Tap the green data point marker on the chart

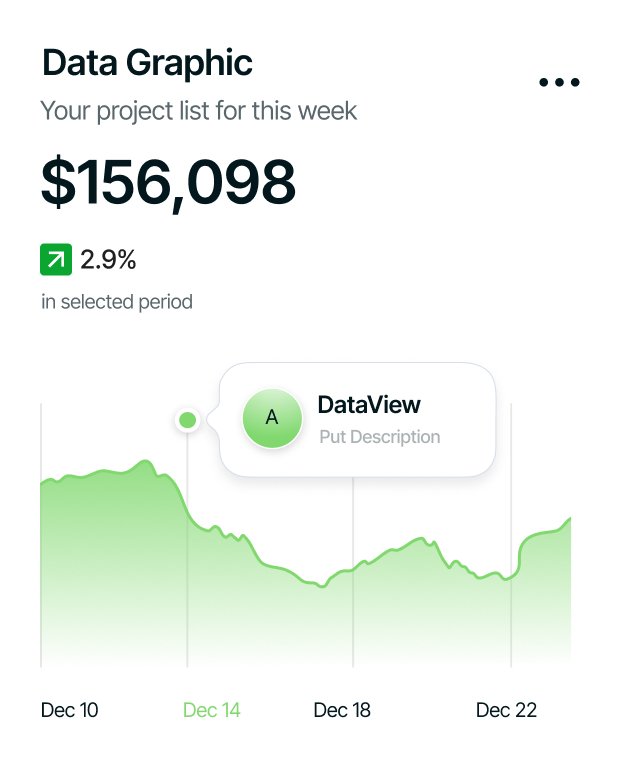187,420
